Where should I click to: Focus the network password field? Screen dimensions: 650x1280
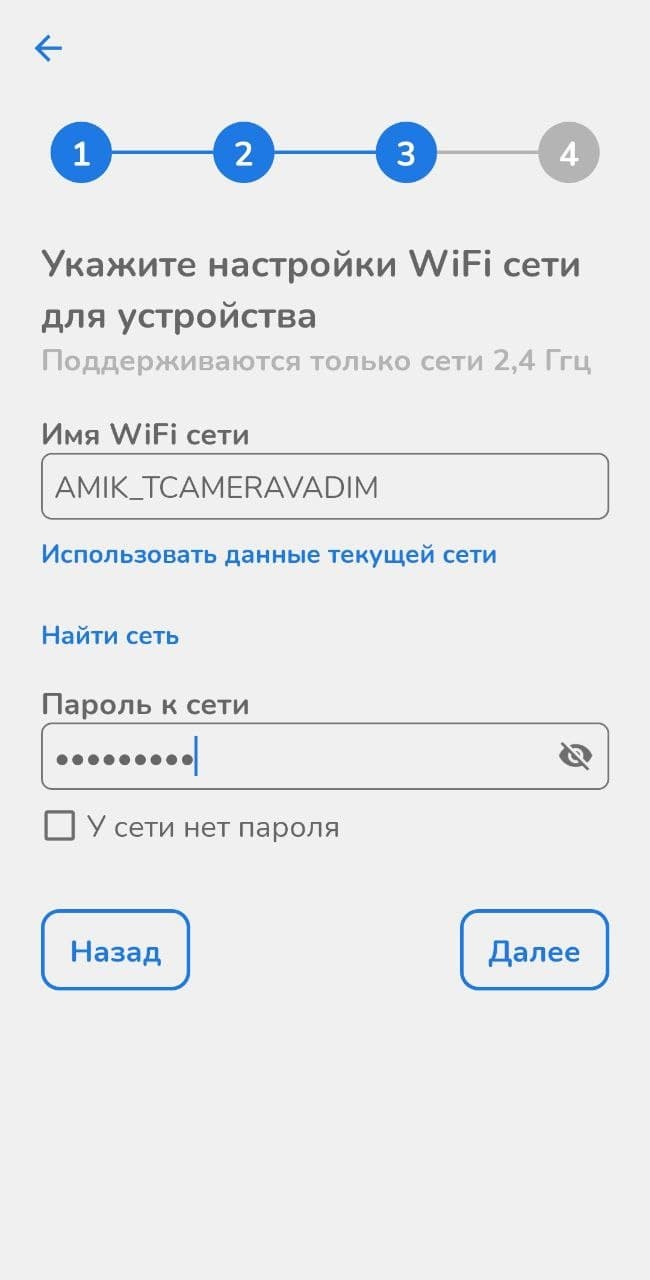coord(300,757)
